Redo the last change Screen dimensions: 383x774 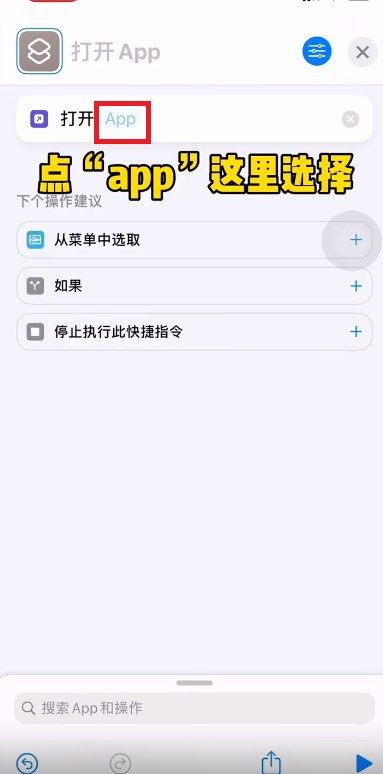120,763
